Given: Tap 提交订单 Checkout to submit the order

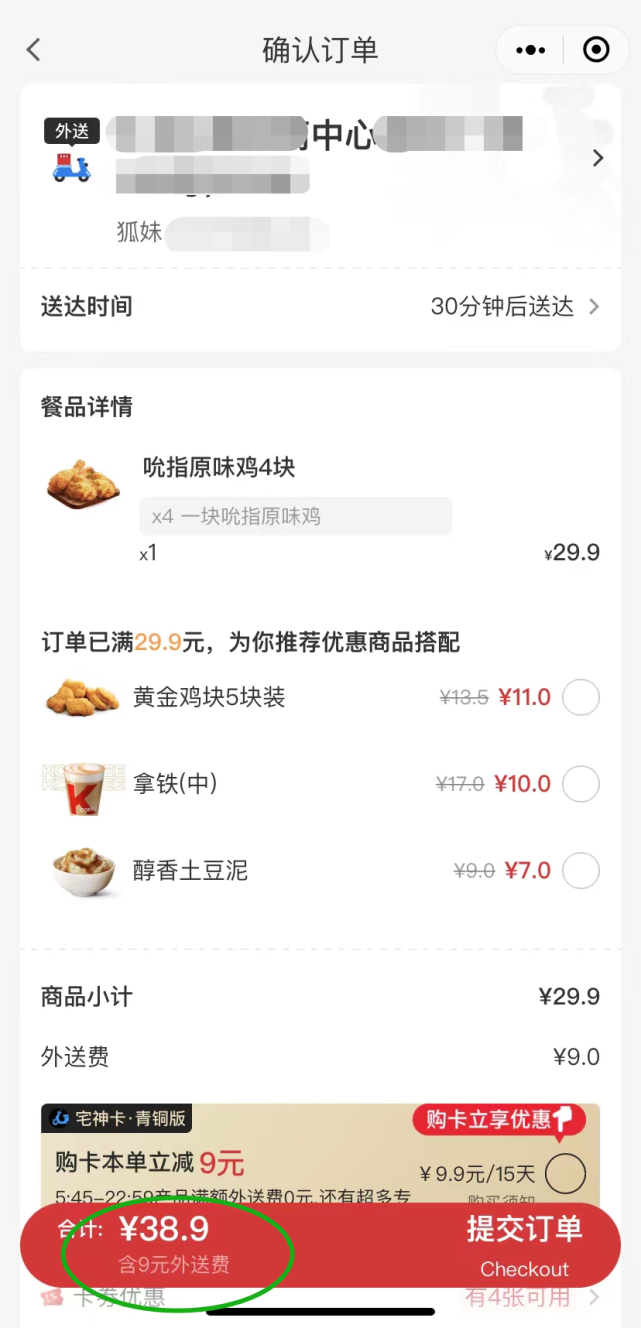Looking at the screenshot, I should 524,1245.
